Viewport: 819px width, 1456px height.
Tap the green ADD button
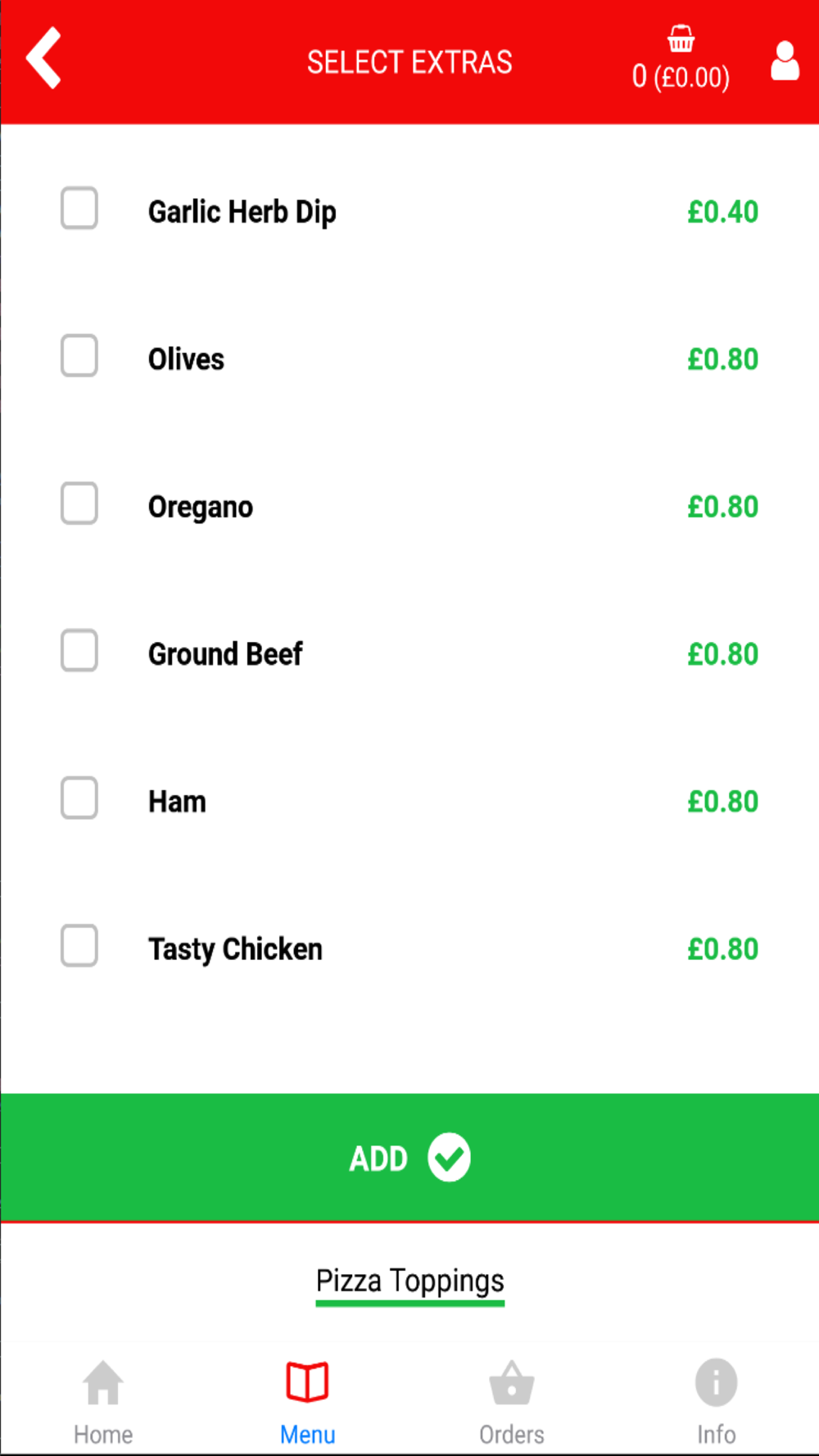[409, 1158]
